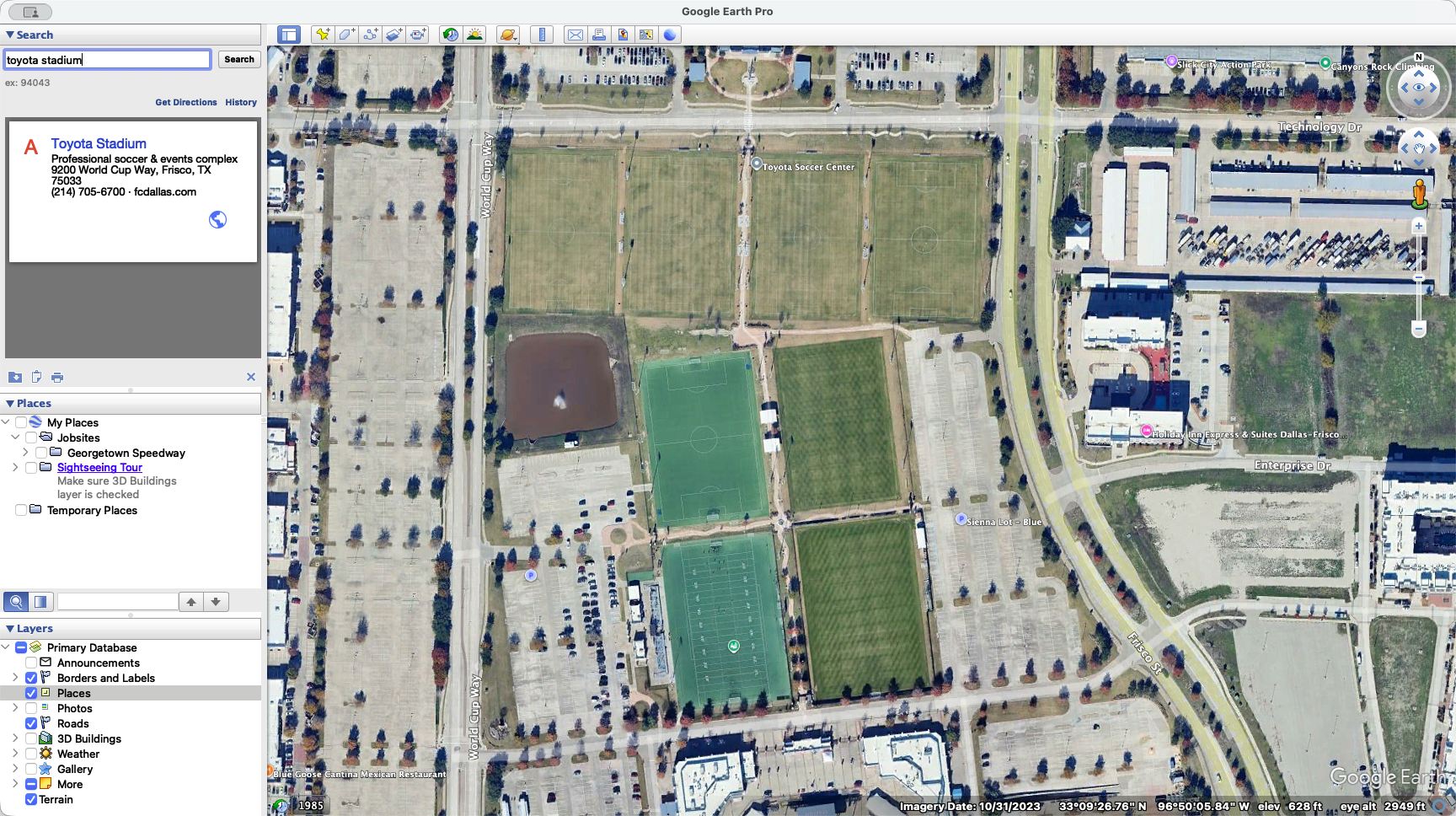
Task: Focus the search field containing toyota stadium
Action: (x=107, y=60)
